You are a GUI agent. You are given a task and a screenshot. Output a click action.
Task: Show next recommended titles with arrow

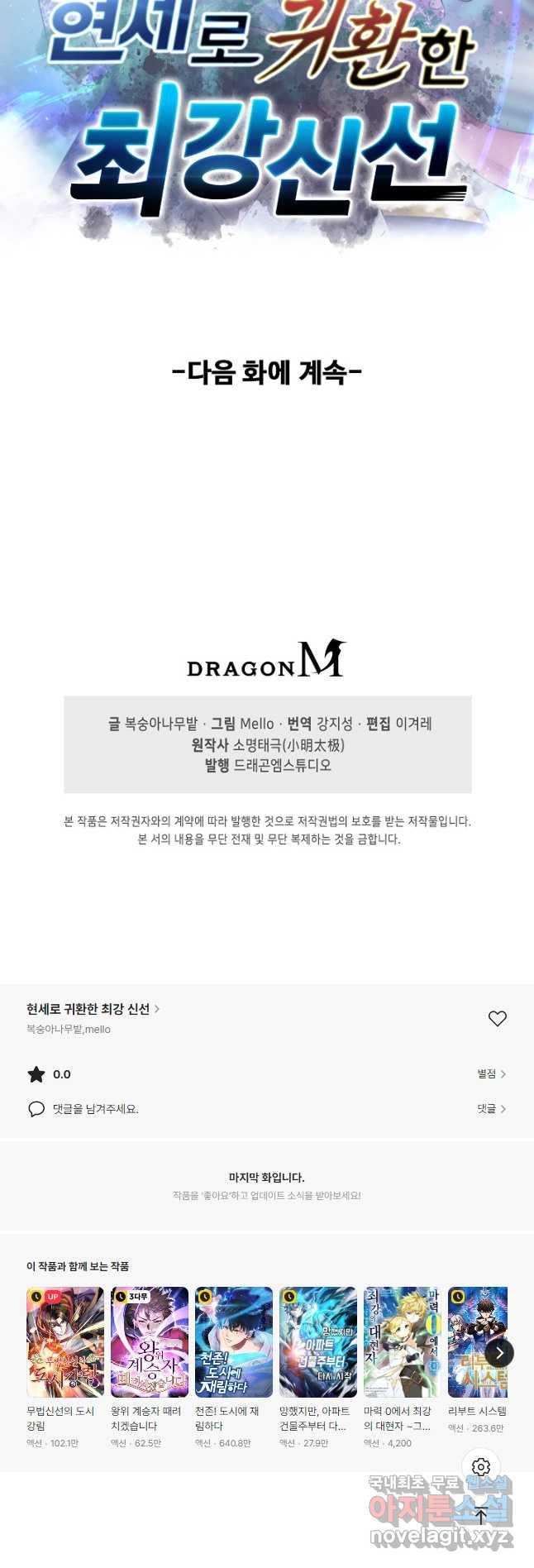(x=499, y=1352)
